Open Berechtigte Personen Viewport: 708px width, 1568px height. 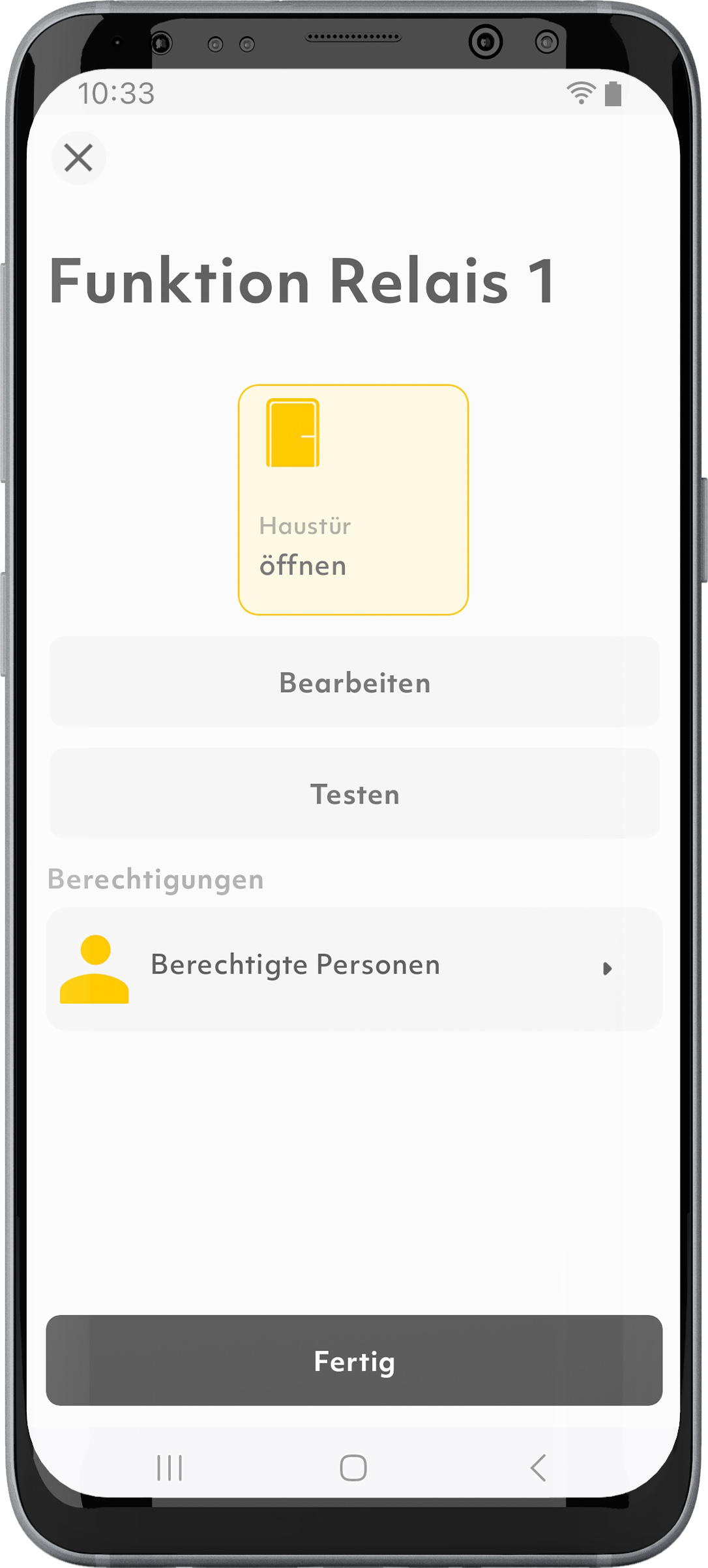354,968
